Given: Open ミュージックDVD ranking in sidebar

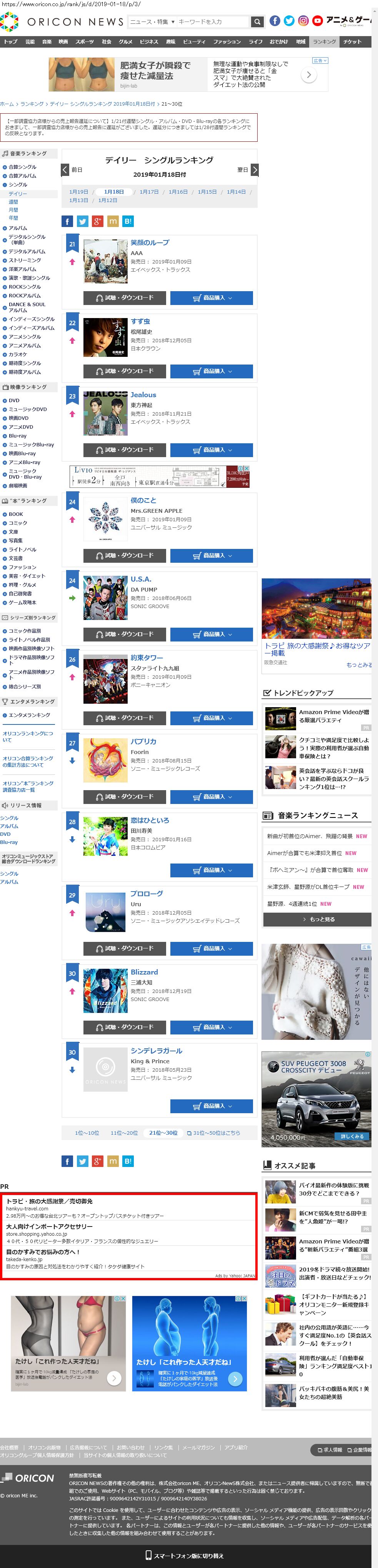Looking at the screenshot, I should (27, 409).
